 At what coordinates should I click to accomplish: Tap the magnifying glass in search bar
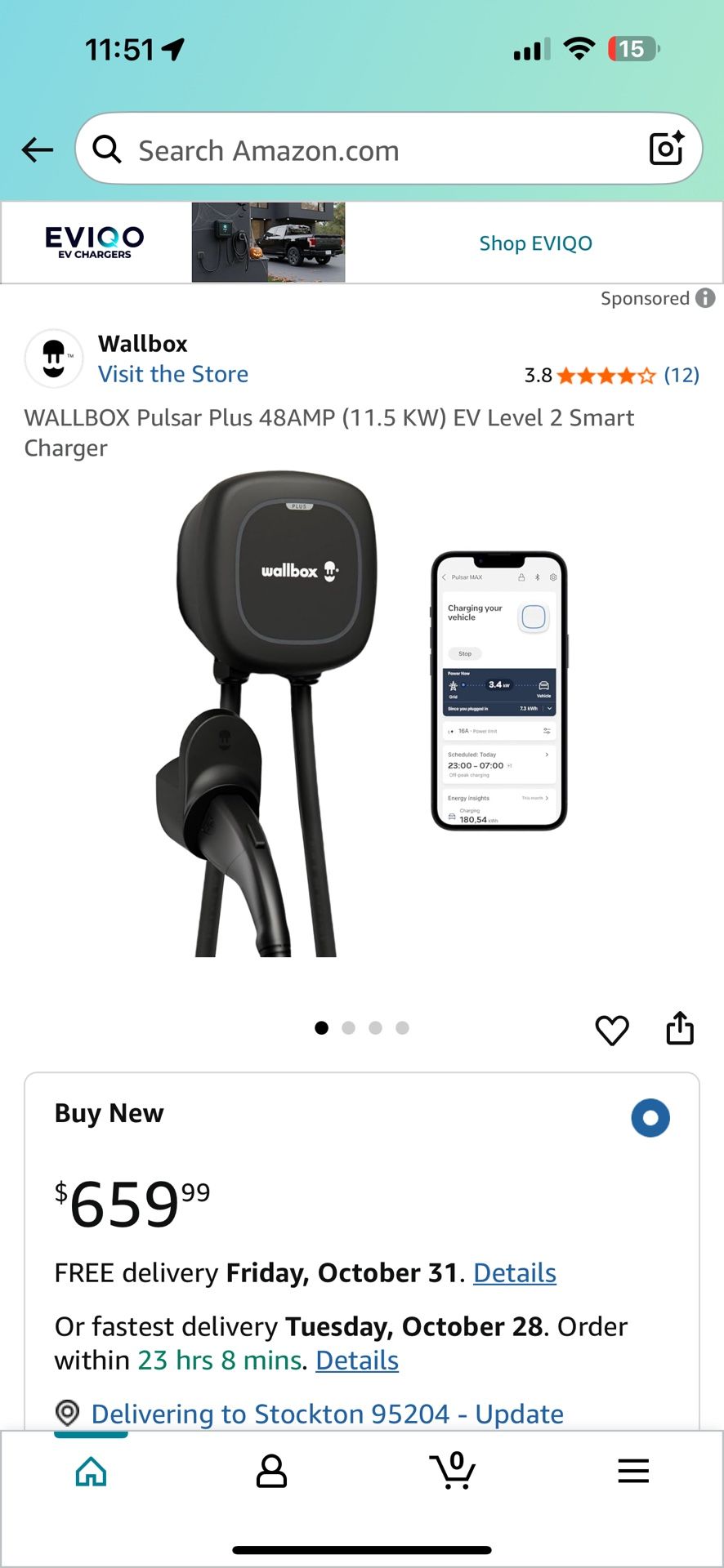pos(107,149)
